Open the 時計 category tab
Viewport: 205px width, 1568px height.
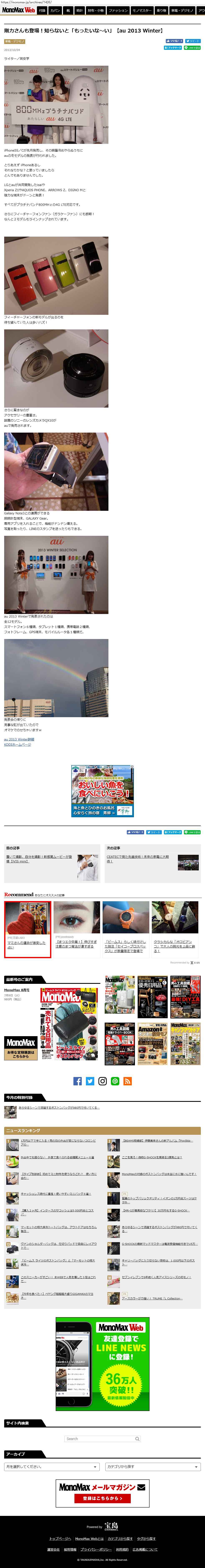pyautogui.click(x=79, y=10)
